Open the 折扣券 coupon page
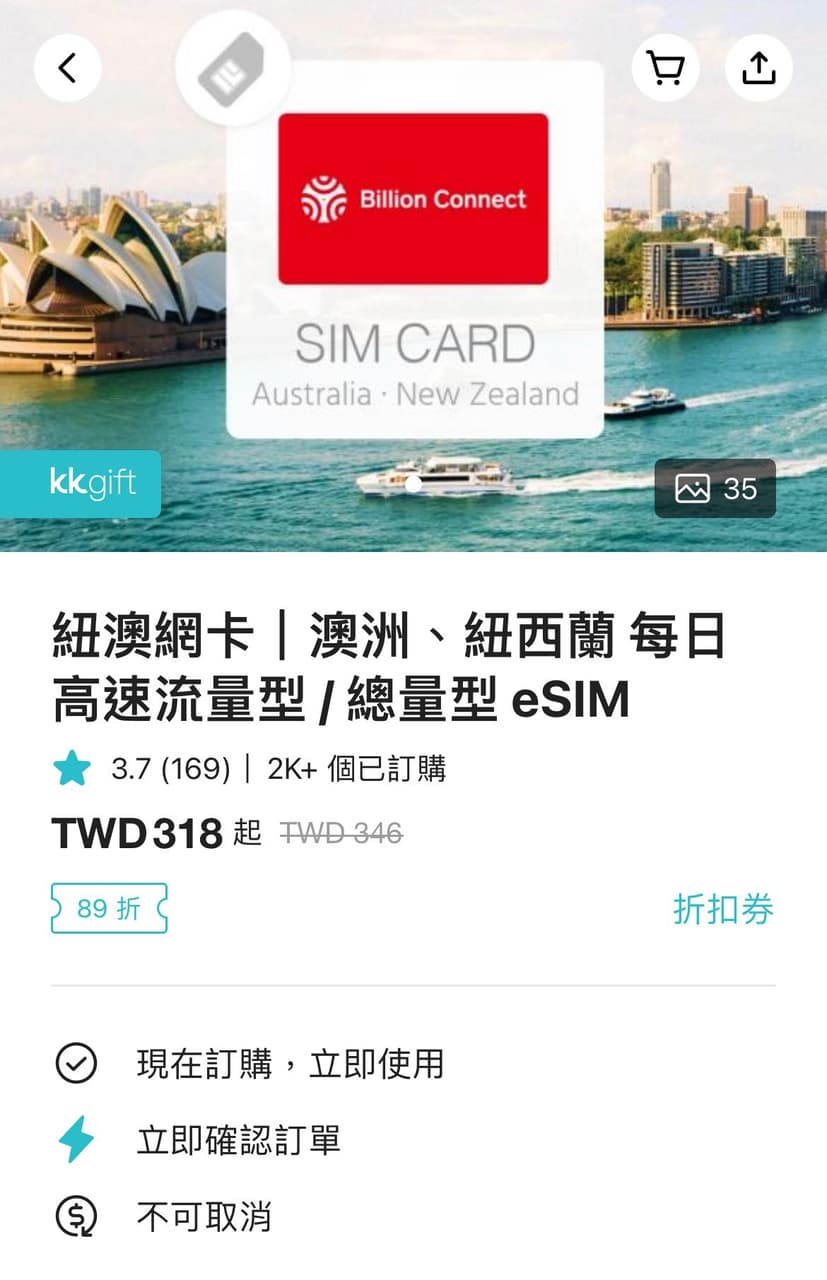This screenshot has height=1280, width=827. coord(725,910)
